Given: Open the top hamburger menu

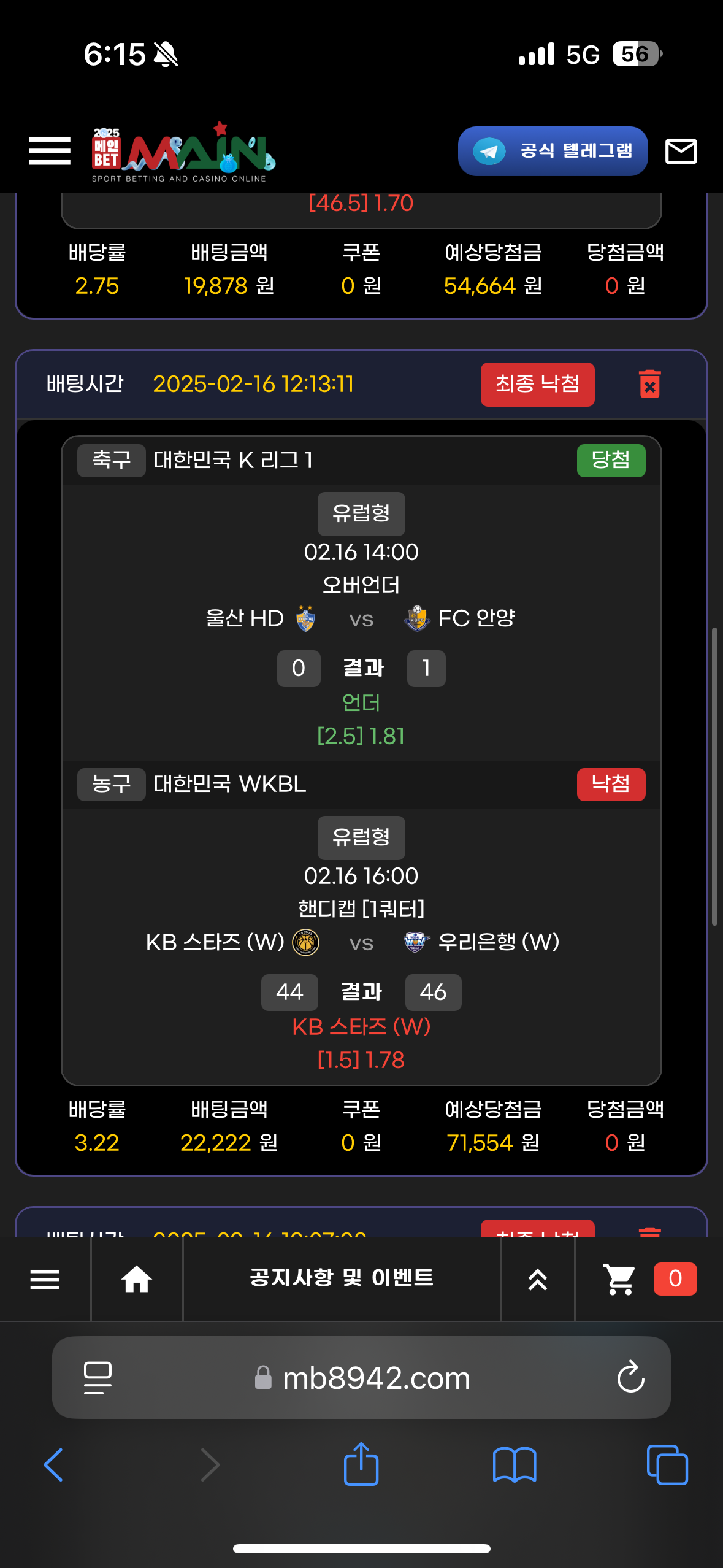Looking at the screenshot, I should pyautogui.click(x=50, y=151).
